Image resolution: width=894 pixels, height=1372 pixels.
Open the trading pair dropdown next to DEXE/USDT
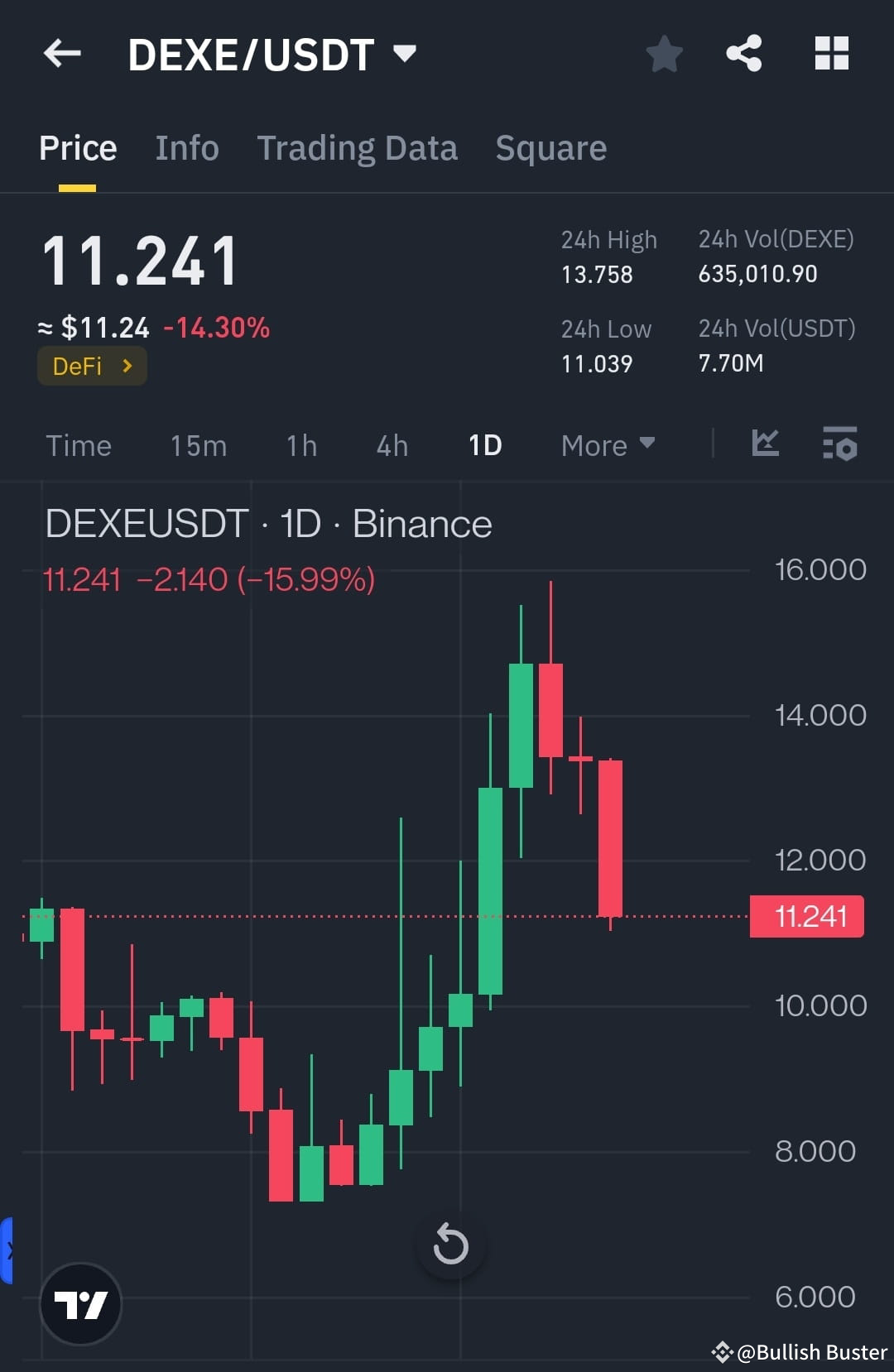405,54
